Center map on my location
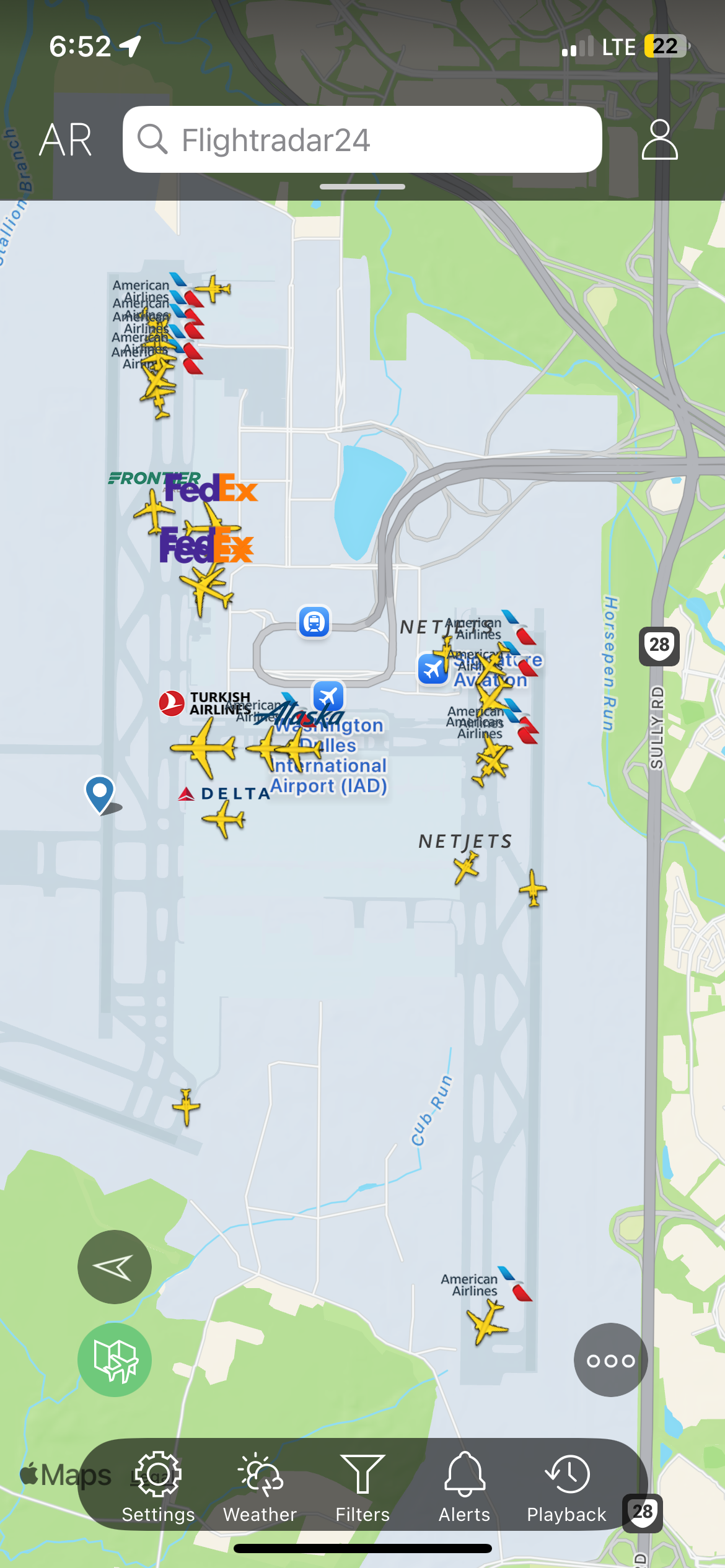Image resolution: width=725 pixels, height=1568 pixels. click(x=115, y=1267)
